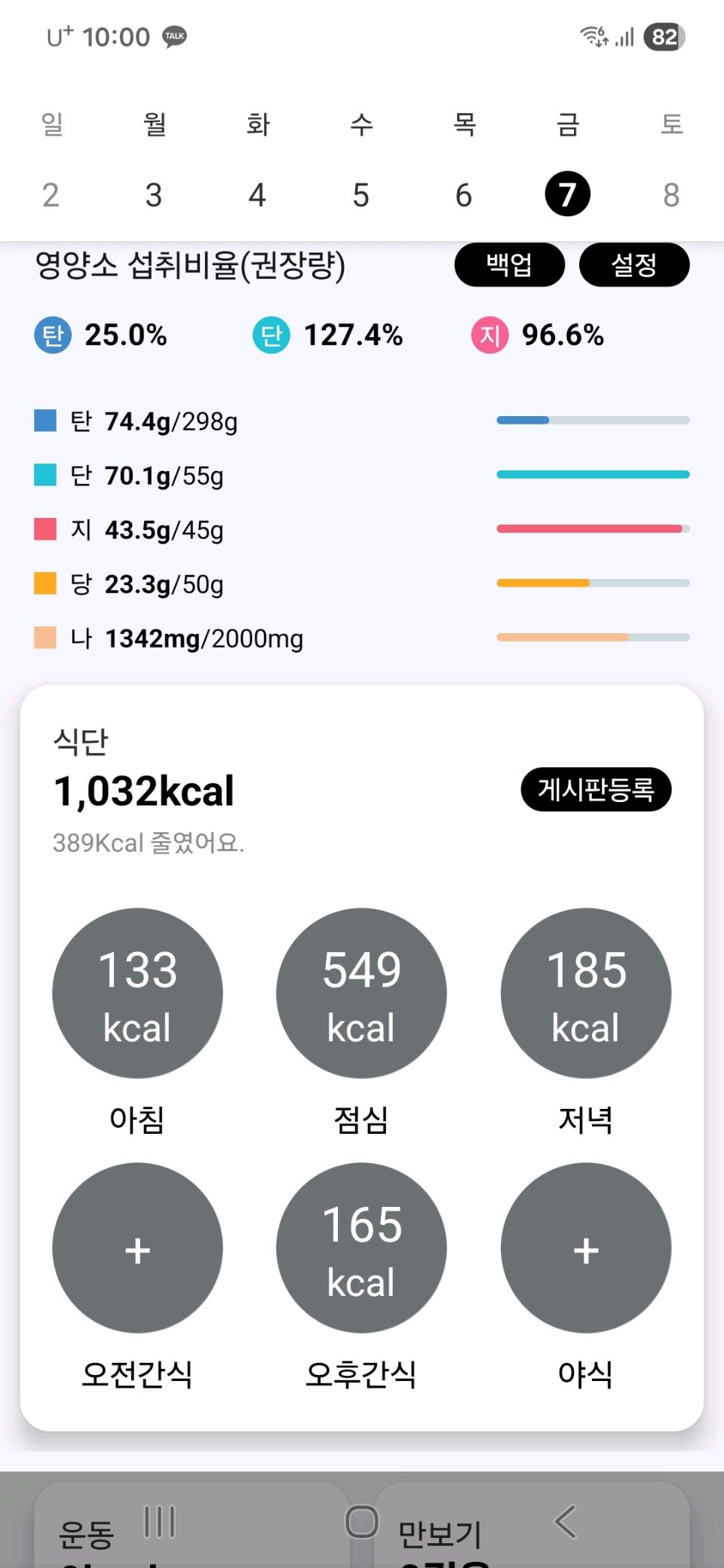Open the 저녁 185 kcal meal

tap(586, 993)
